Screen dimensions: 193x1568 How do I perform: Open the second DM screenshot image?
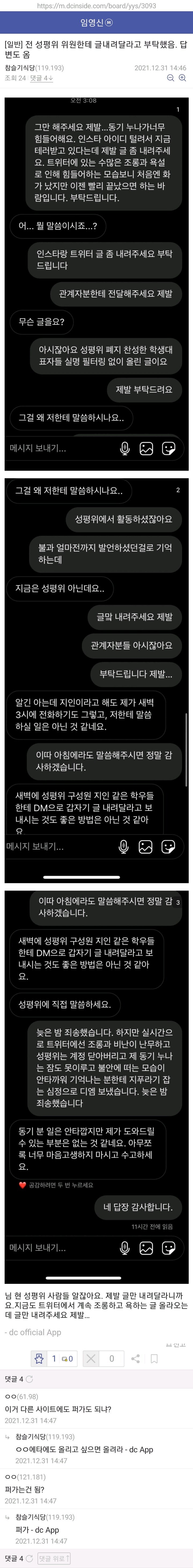[96, 679]
